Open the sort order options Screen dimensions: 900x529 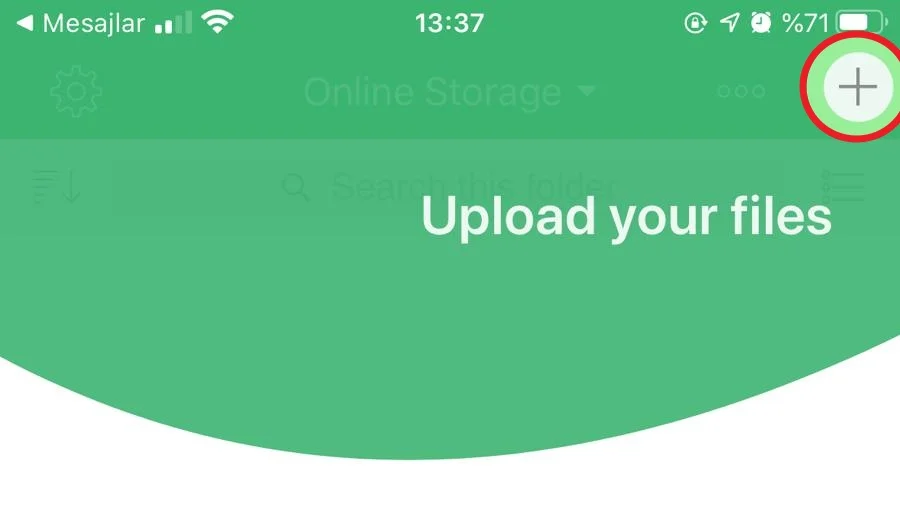(56, 187)
